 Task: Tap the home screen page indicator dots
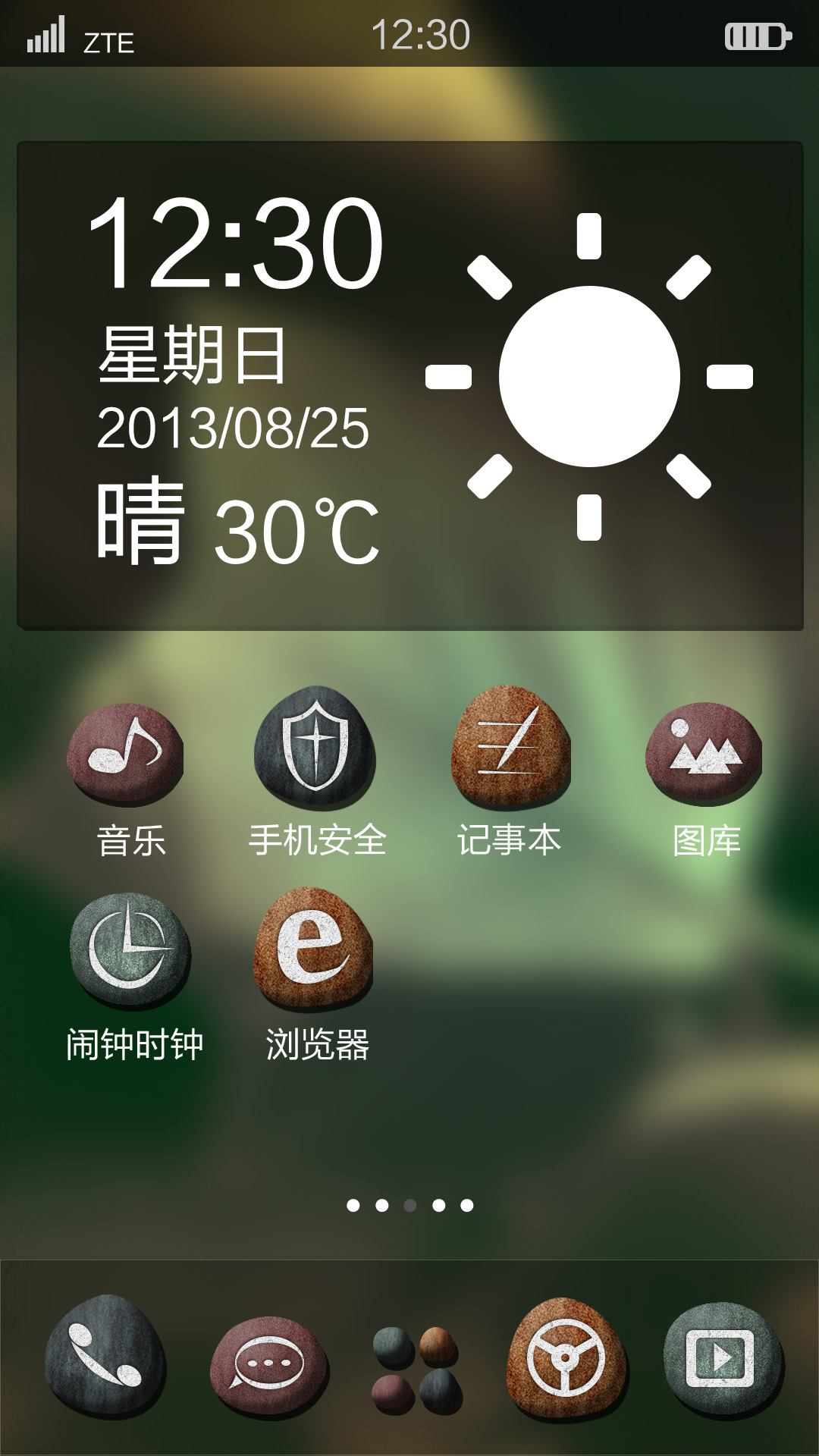[x=409, y=1205]
